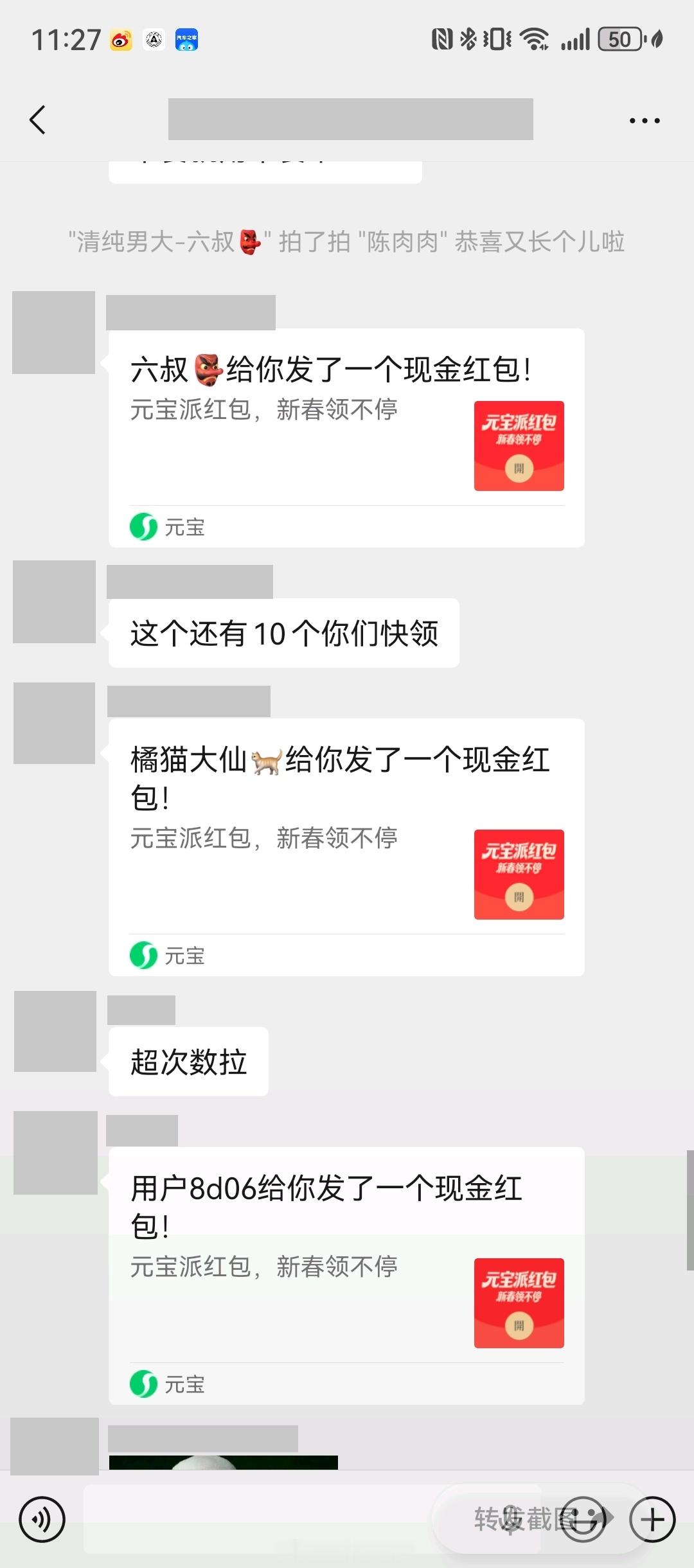Tap the 汽车之家 icon in the status bar
Viewport: 694px width, 1568px height.
(x=187, y=40)
